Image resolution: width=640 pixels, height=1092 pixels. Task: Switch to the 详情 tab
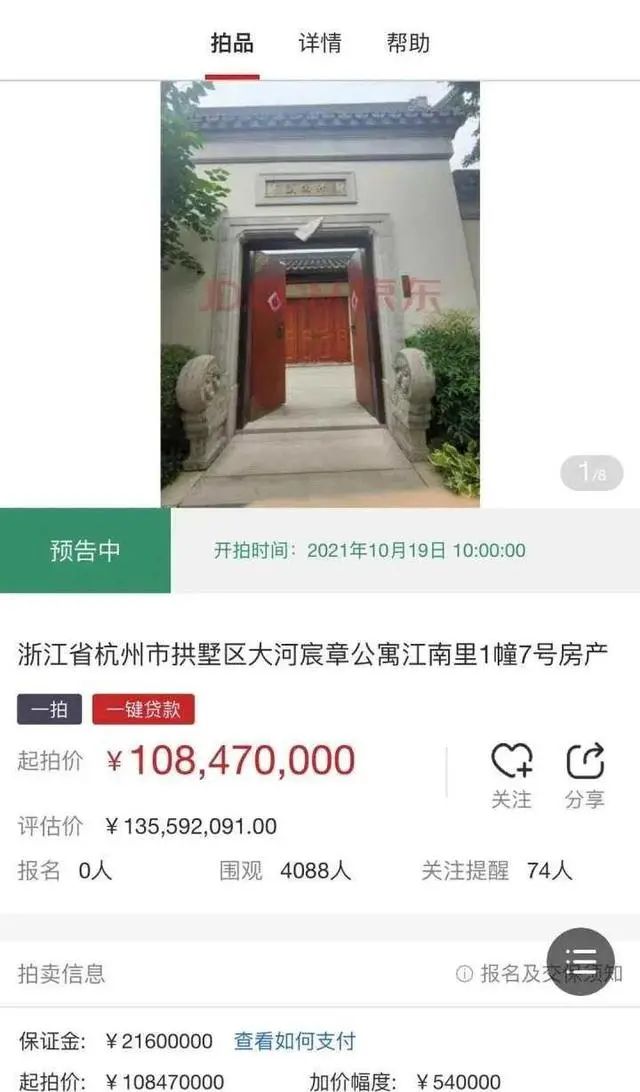tap(320, 43)
